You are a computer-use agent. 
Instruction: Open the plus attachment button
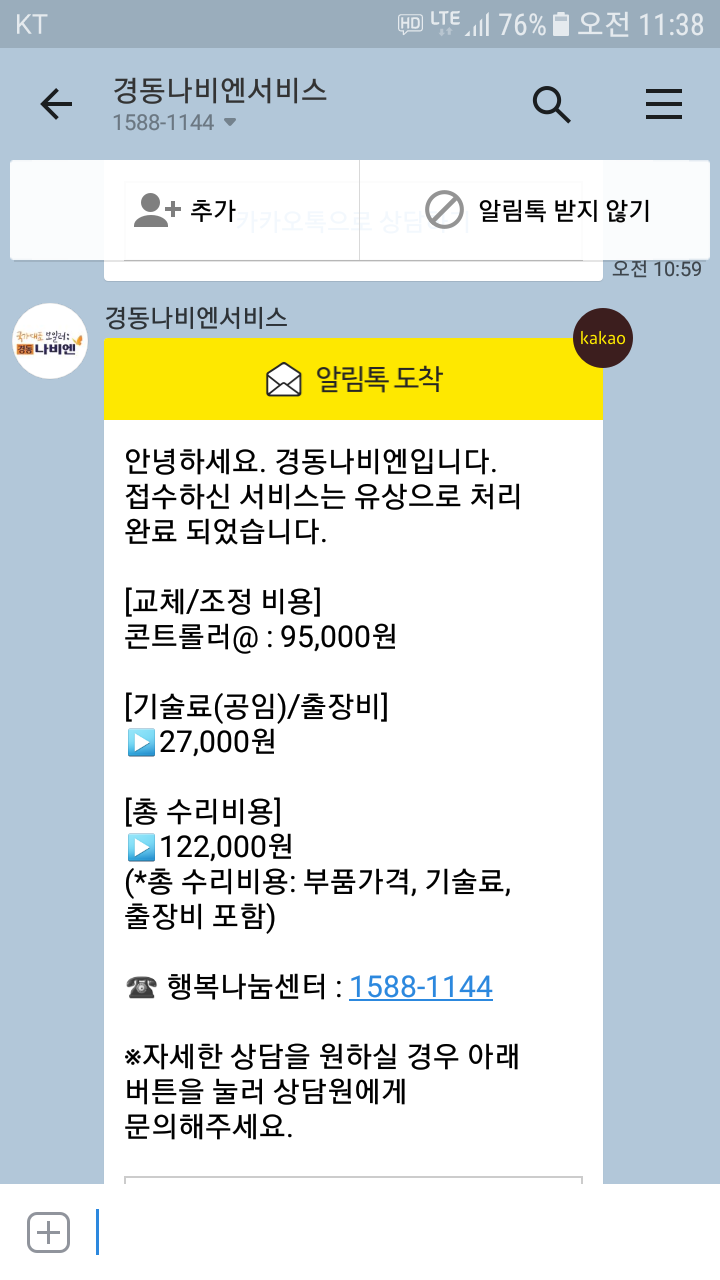click(x=48, y=1232)
